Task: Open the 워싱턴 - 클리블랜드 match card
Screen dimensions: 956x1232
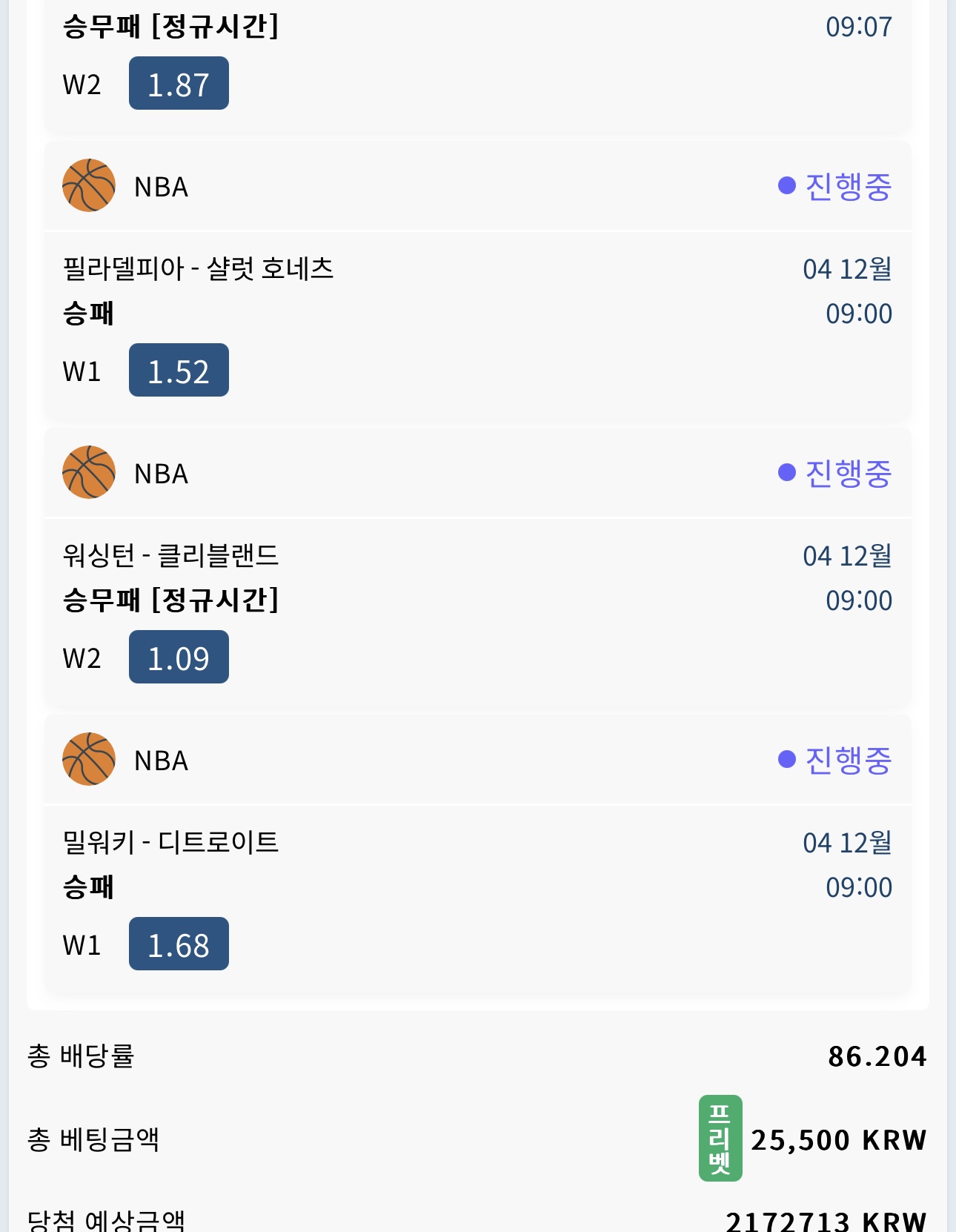Action: point(171,555)
